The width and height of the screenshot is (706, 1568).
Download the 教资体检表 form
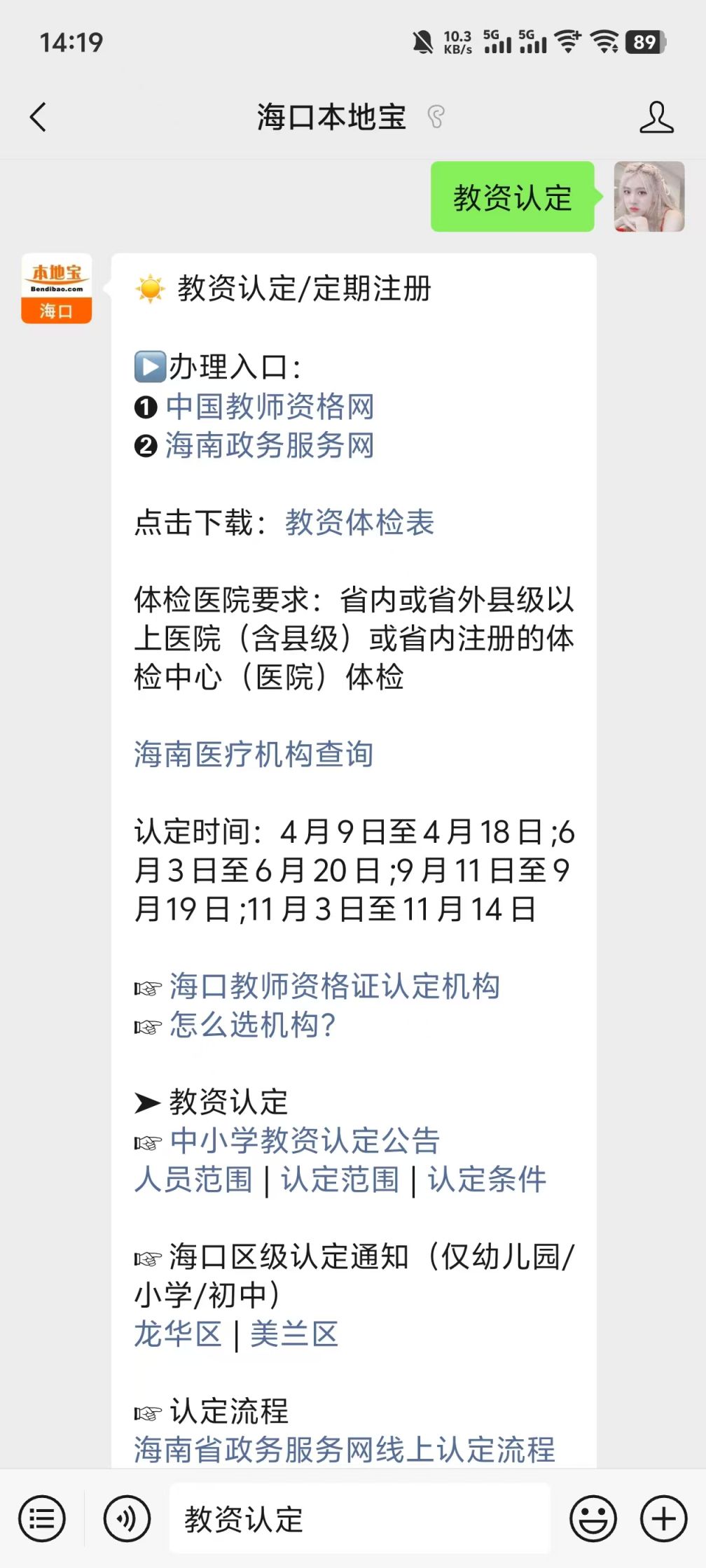coord(360,522)
